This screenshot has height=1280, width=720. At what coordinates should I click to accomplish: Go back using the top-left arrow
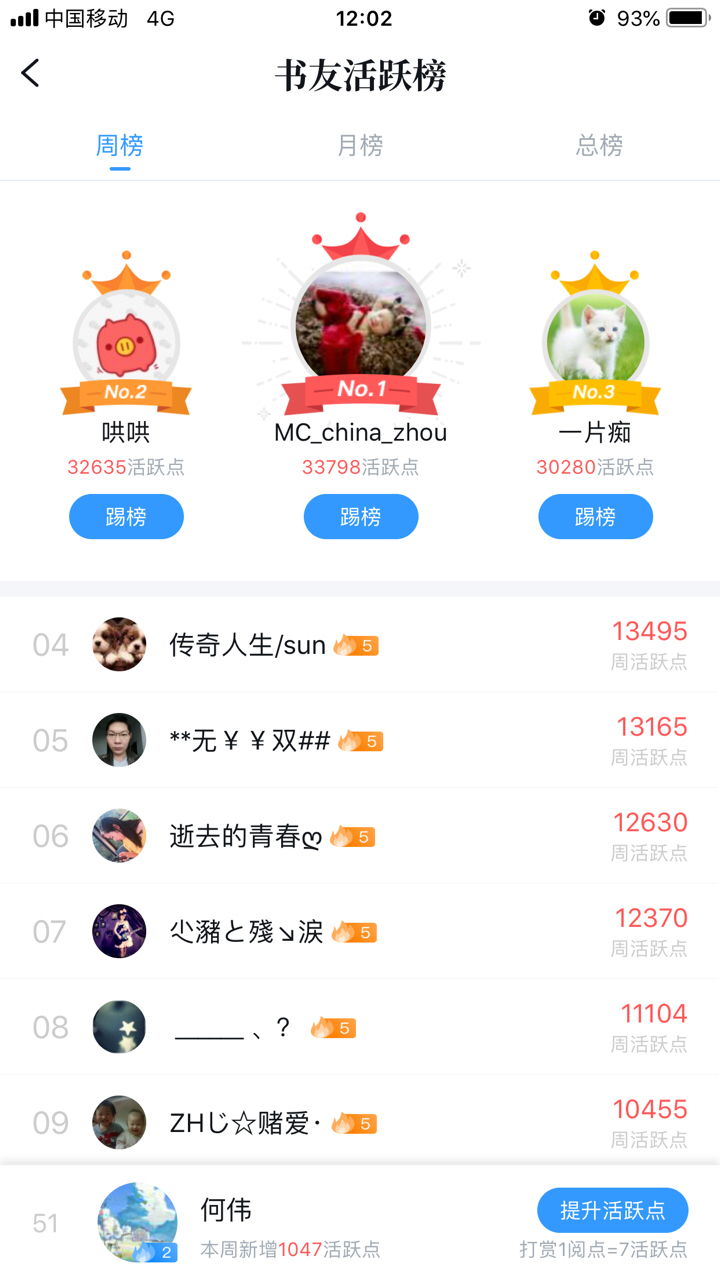point(31,73)
